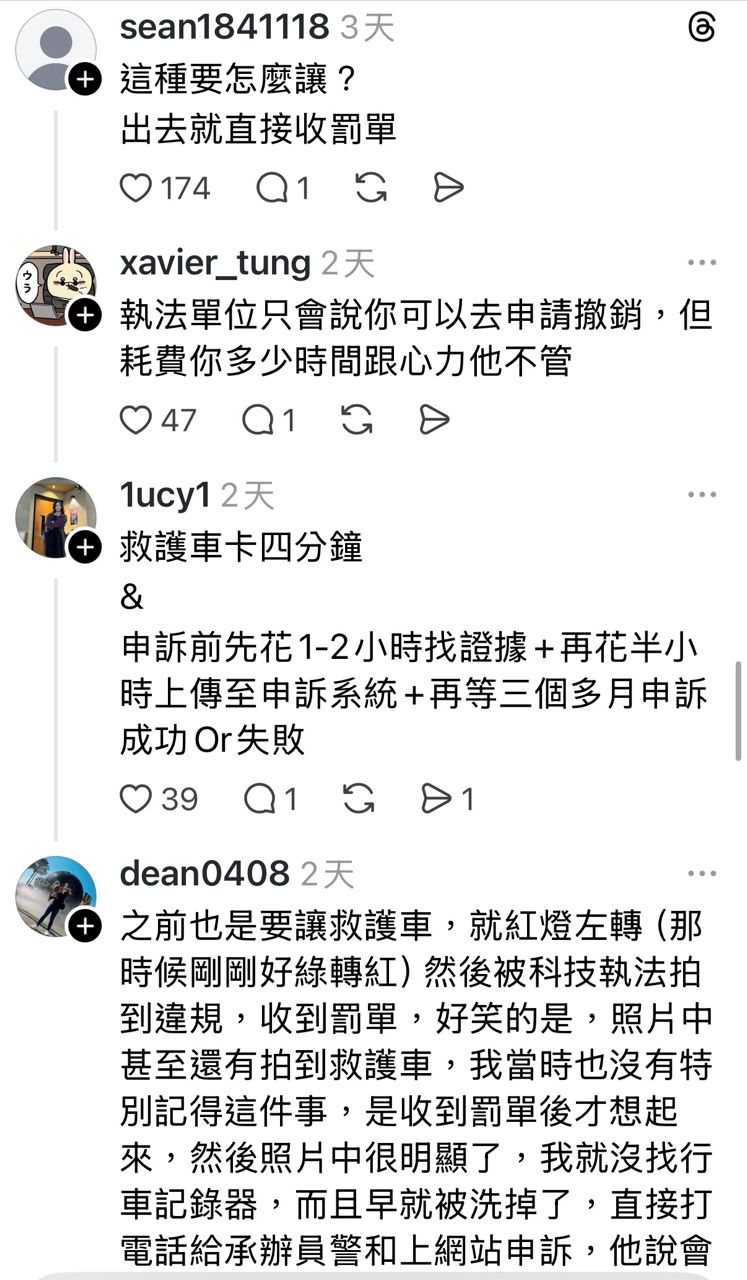
Task: Reply to sean1841118's comment
Action: (272, 188)
